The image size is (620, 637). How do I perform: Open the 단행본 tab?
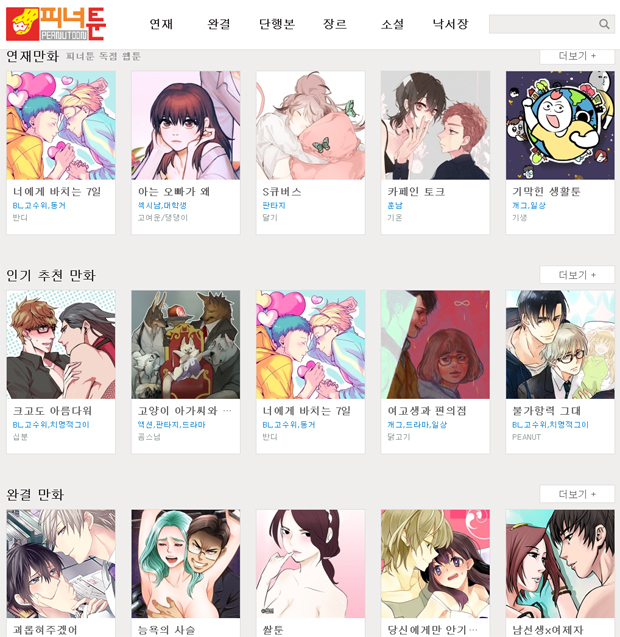277,24
